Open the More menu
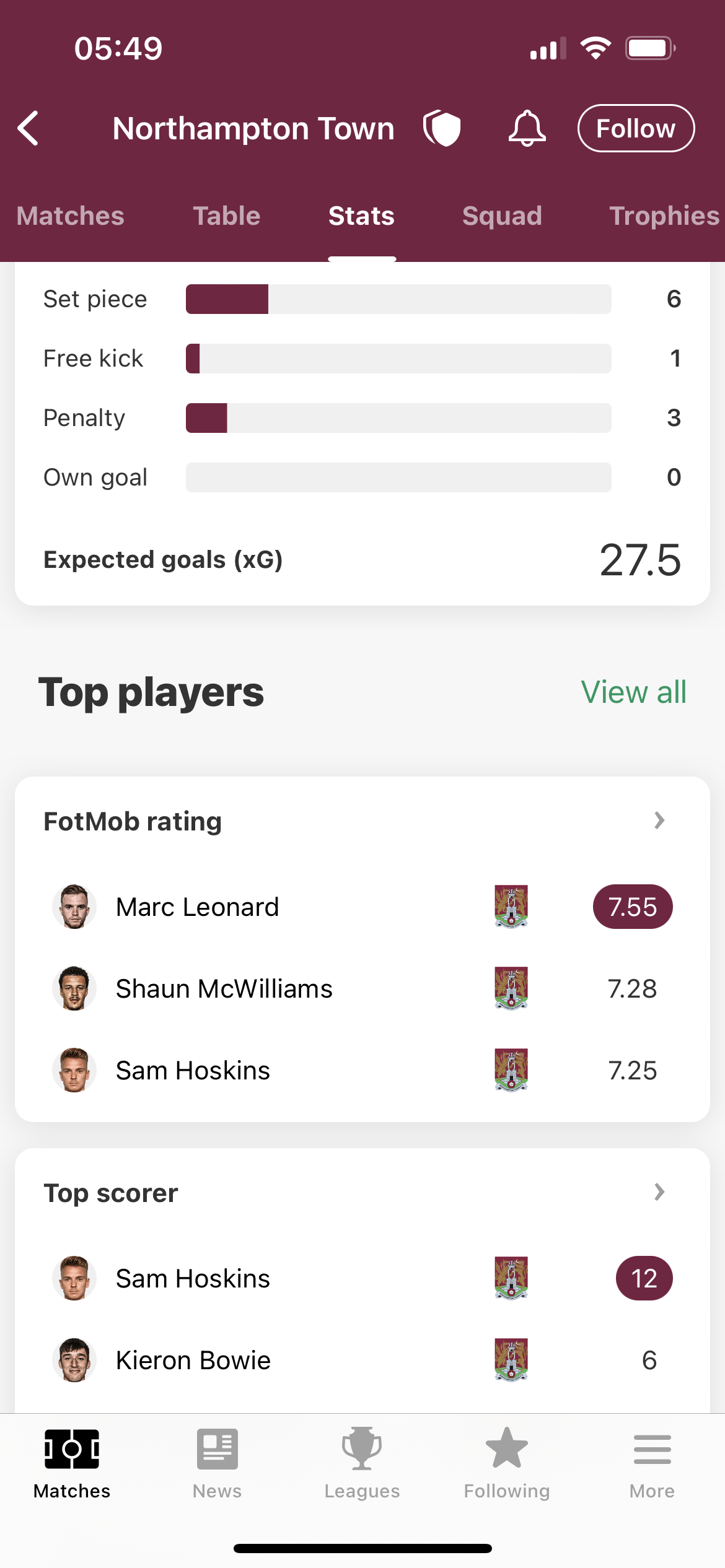 pyautogui.click(x=652, y=1464)
